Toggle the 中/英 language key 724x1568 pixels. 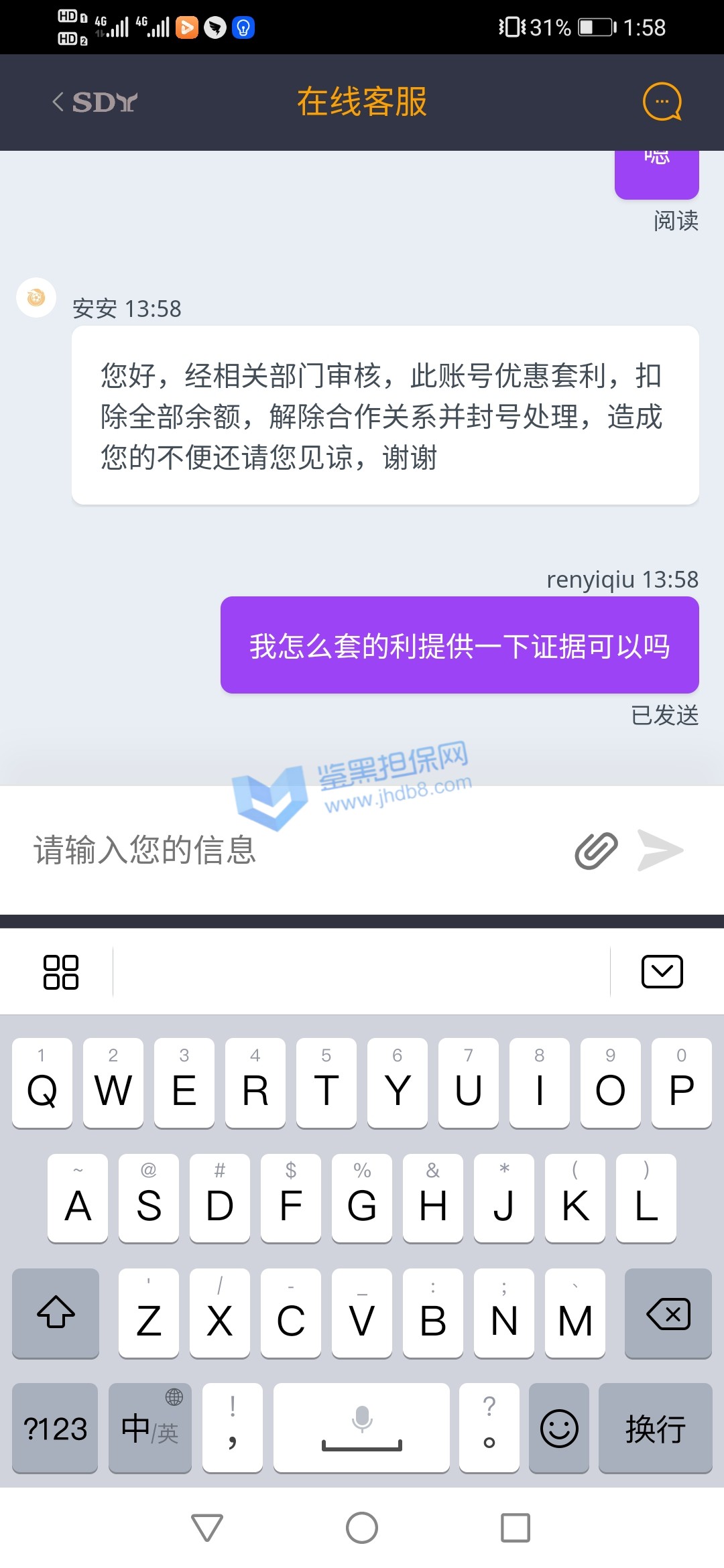pyautogui.click(x=149, y=1429)
